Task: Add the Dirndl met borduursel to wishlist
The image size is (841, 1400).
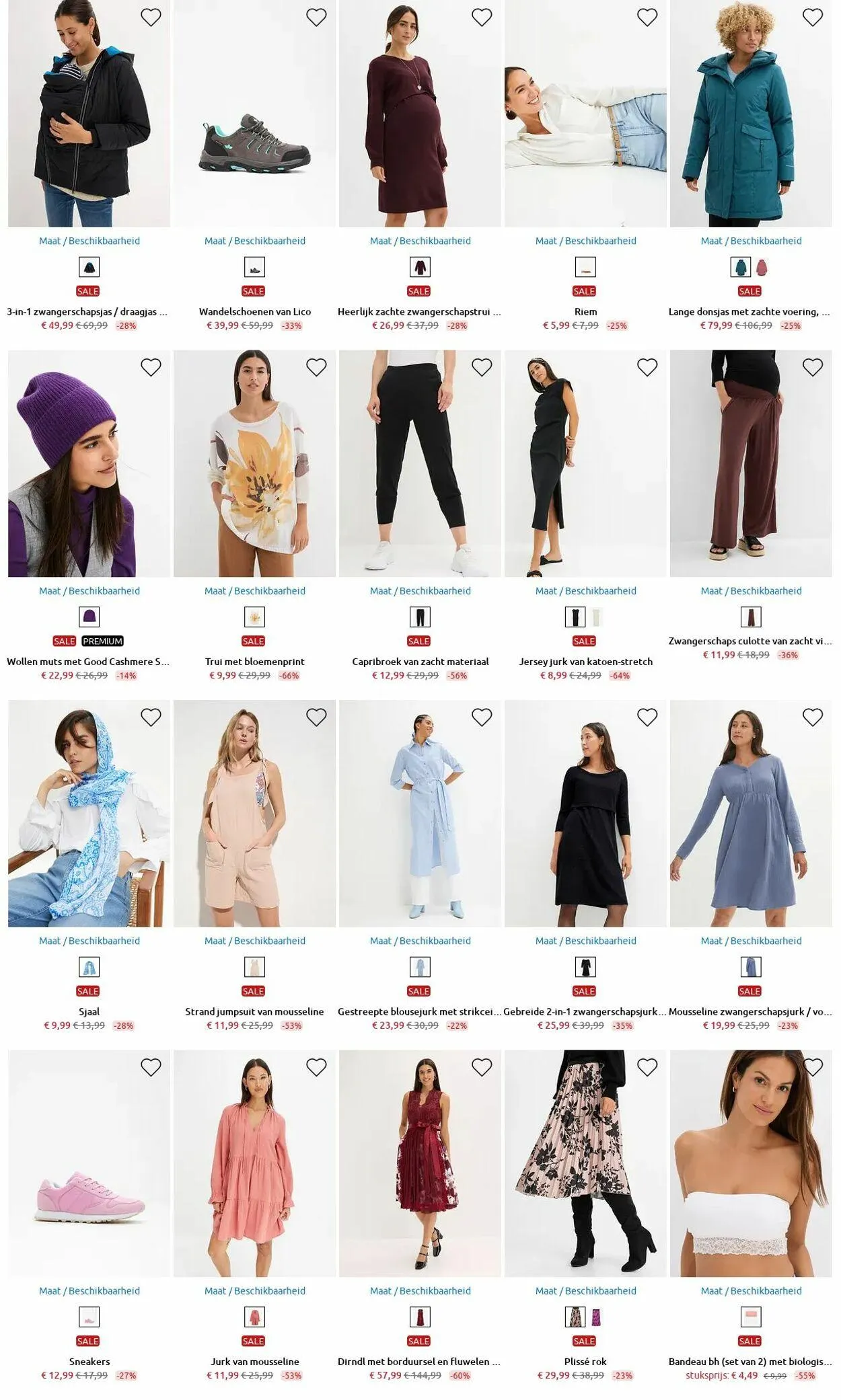Action: [482, 1068]
